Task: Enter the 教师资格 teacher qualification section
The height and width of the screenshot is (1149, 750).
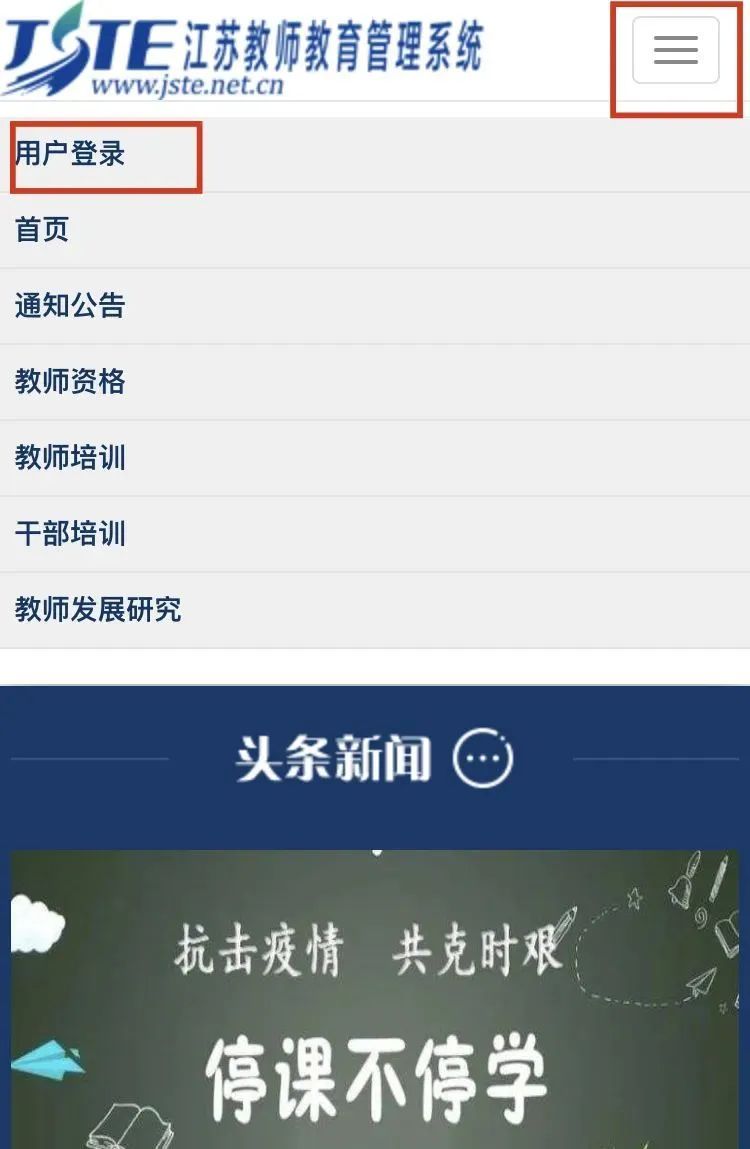Action: pyautogui.click(x=70, y=382)
